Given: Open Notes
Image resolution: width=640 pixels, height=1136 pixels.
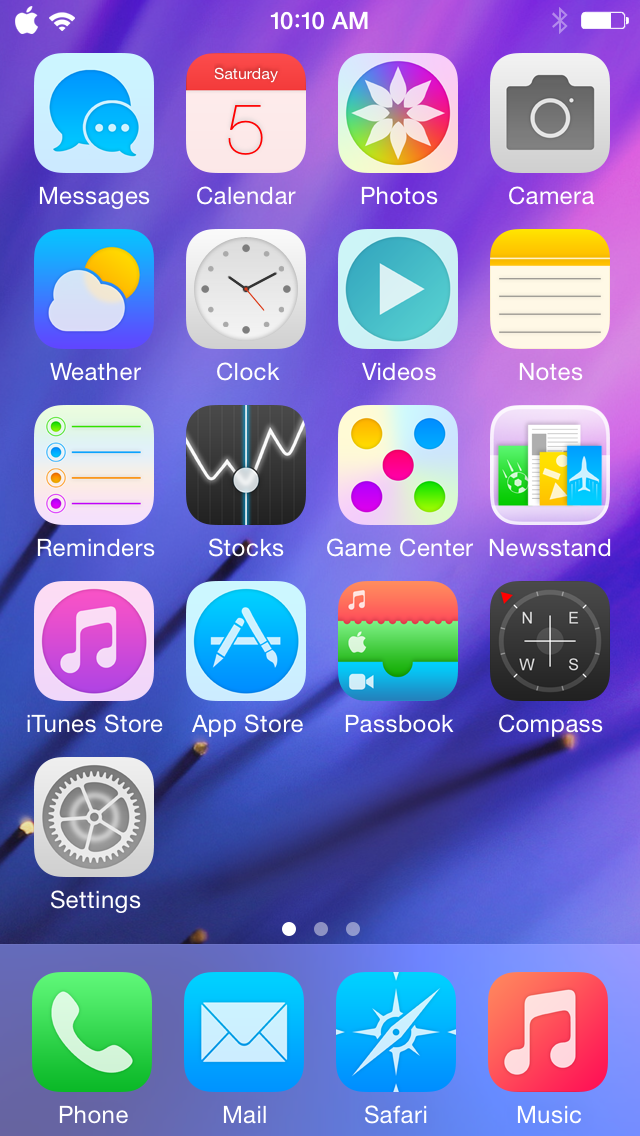Looking at the screenshot, I should [x=550, y=289].
